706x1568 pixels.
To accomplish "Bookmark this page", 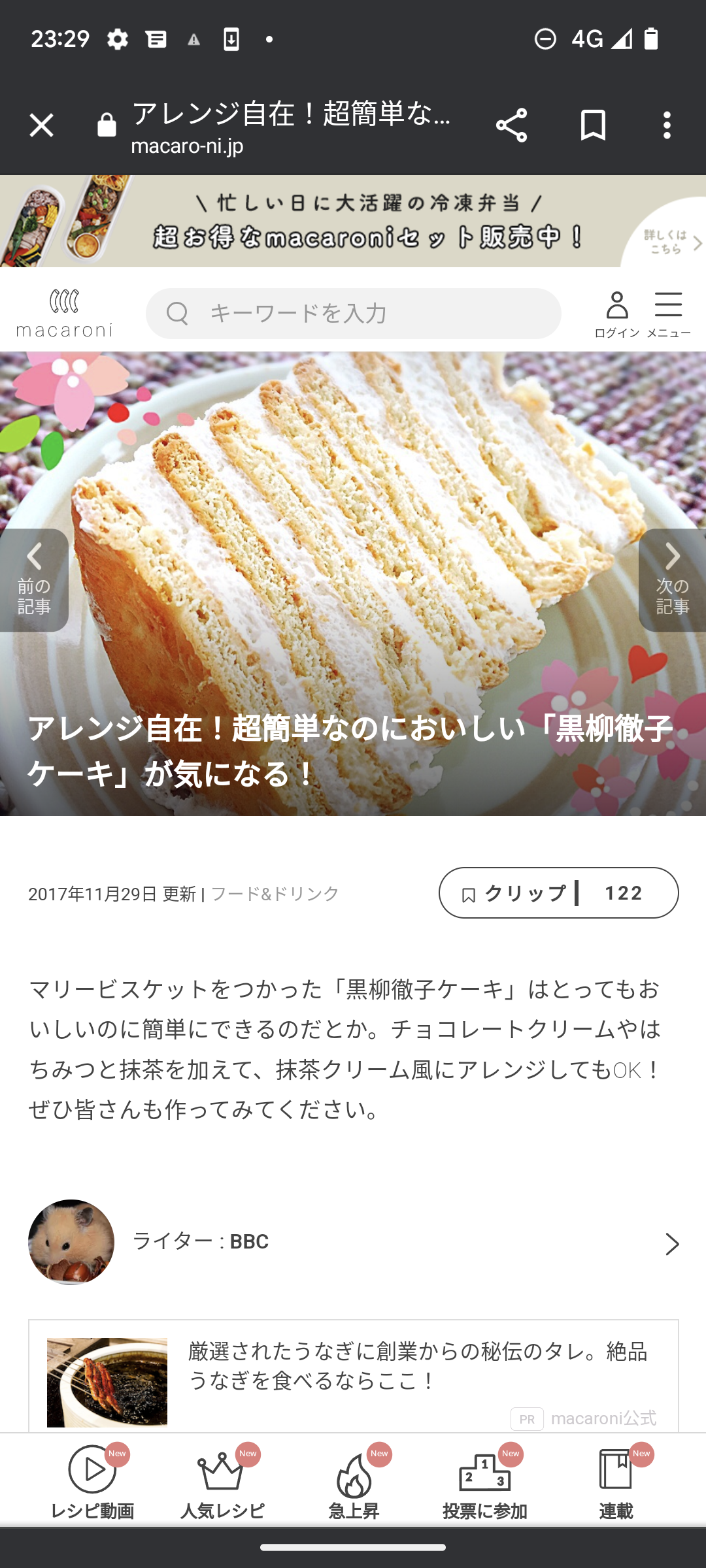I will [x=594, y=125].
